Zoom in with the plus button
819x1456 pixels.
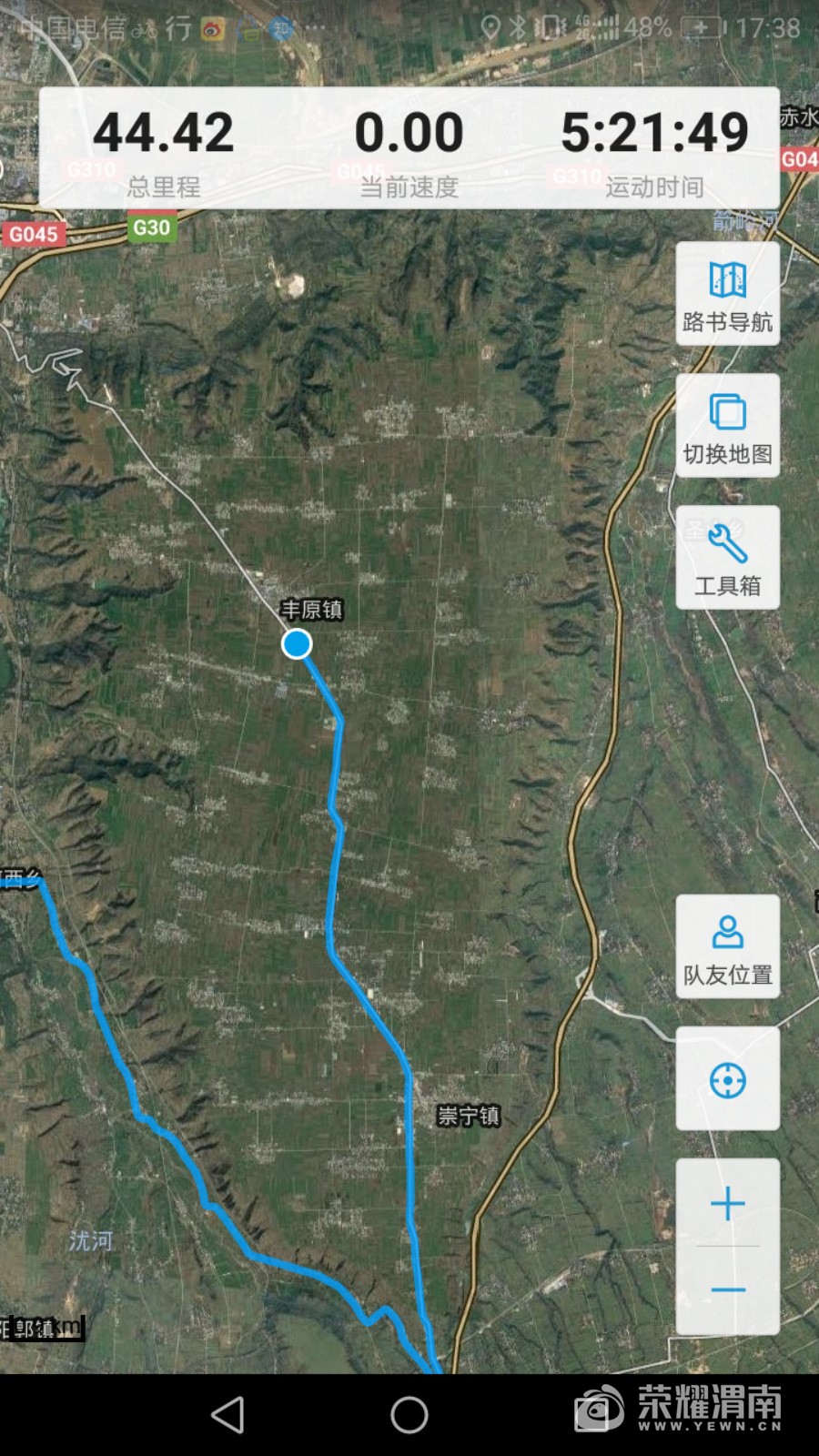tap(727, 1203)
